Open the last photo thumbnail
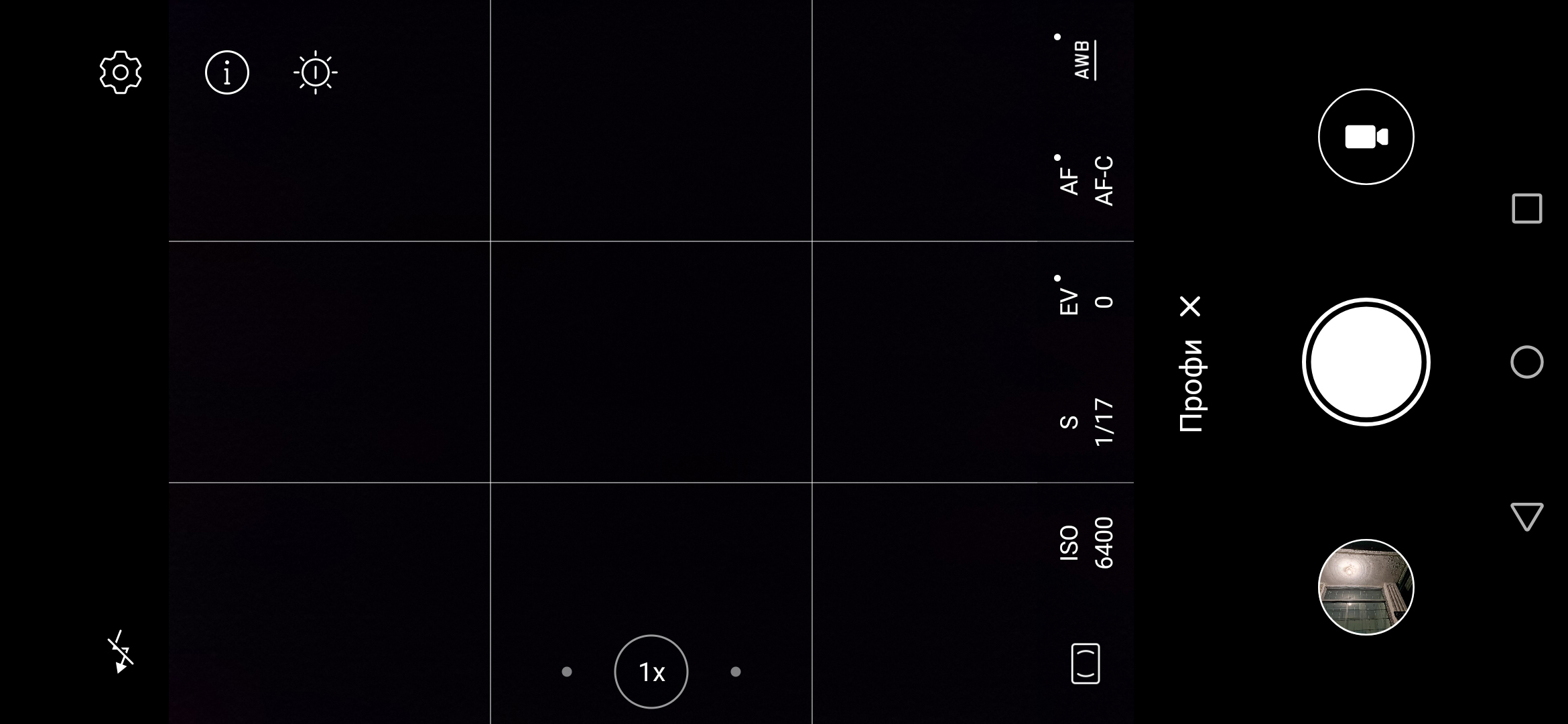 tap(1366, 587)
